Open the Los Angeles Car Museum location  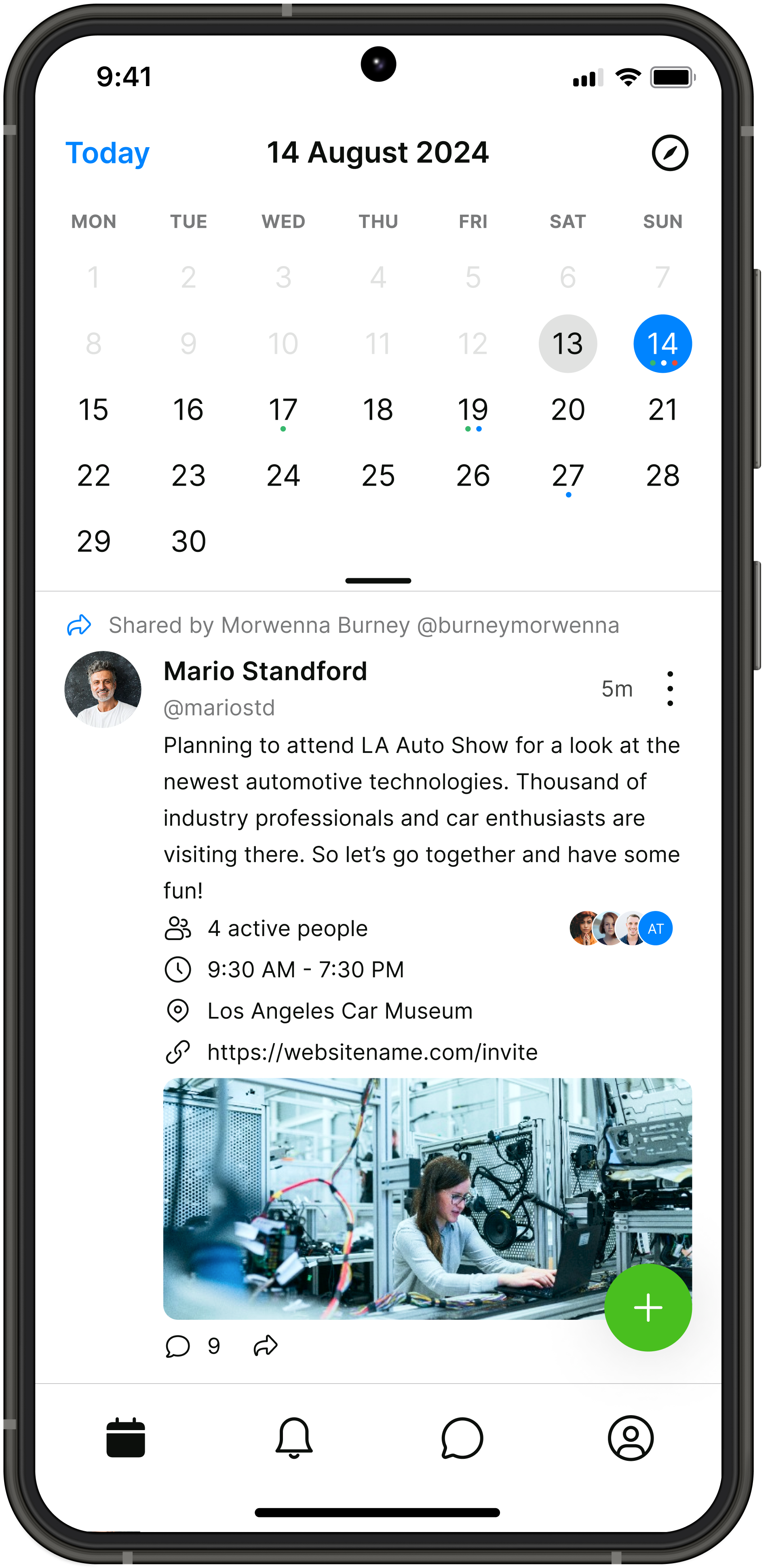(340, 1011)
